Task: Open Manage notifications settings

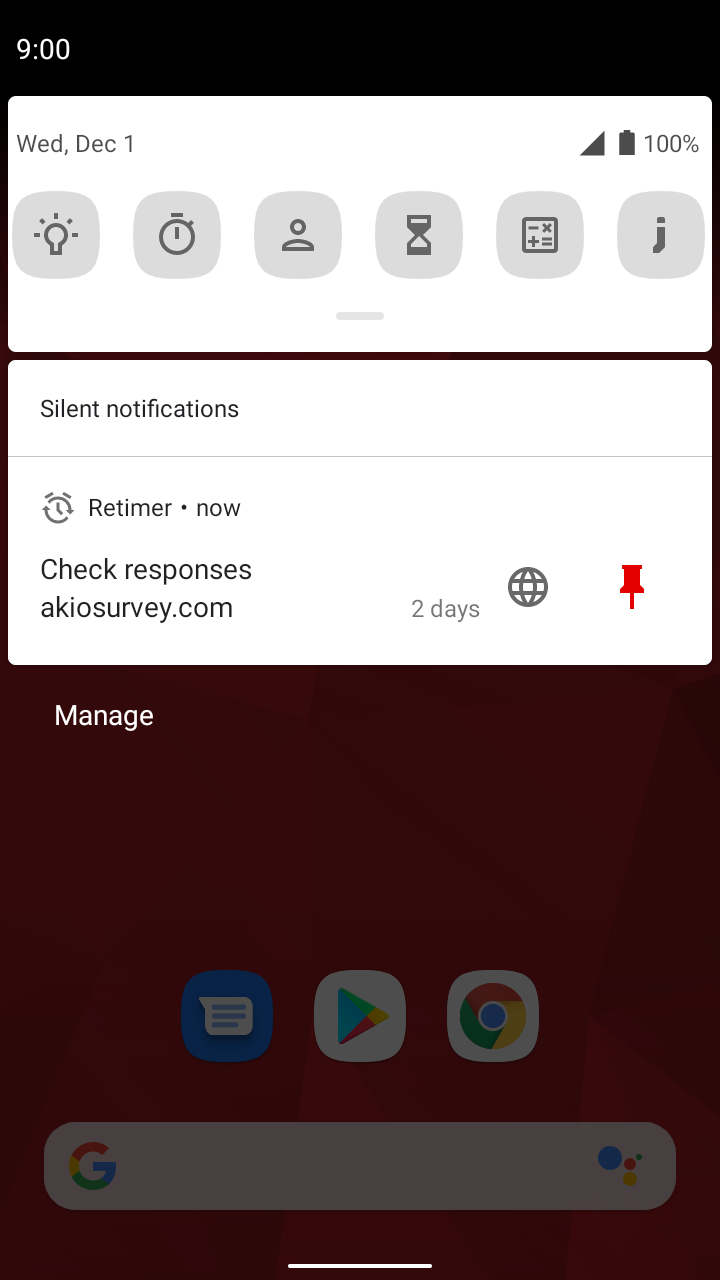Action: click(104, 715)
